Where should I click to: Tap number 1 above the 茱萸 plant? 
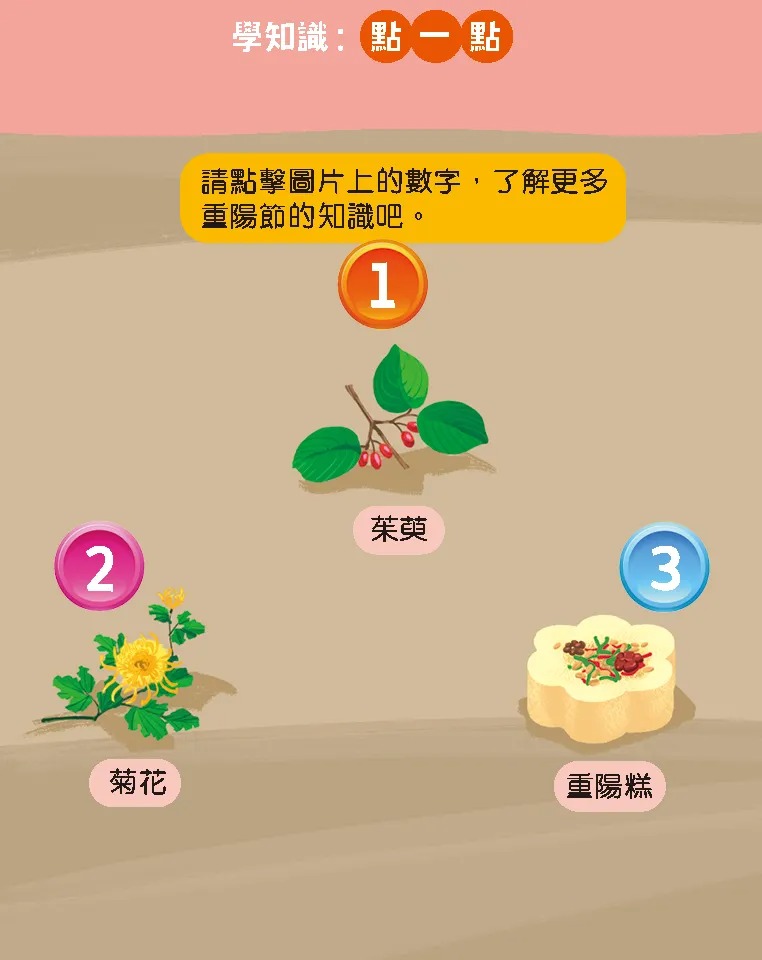click(x=382, y=285)
